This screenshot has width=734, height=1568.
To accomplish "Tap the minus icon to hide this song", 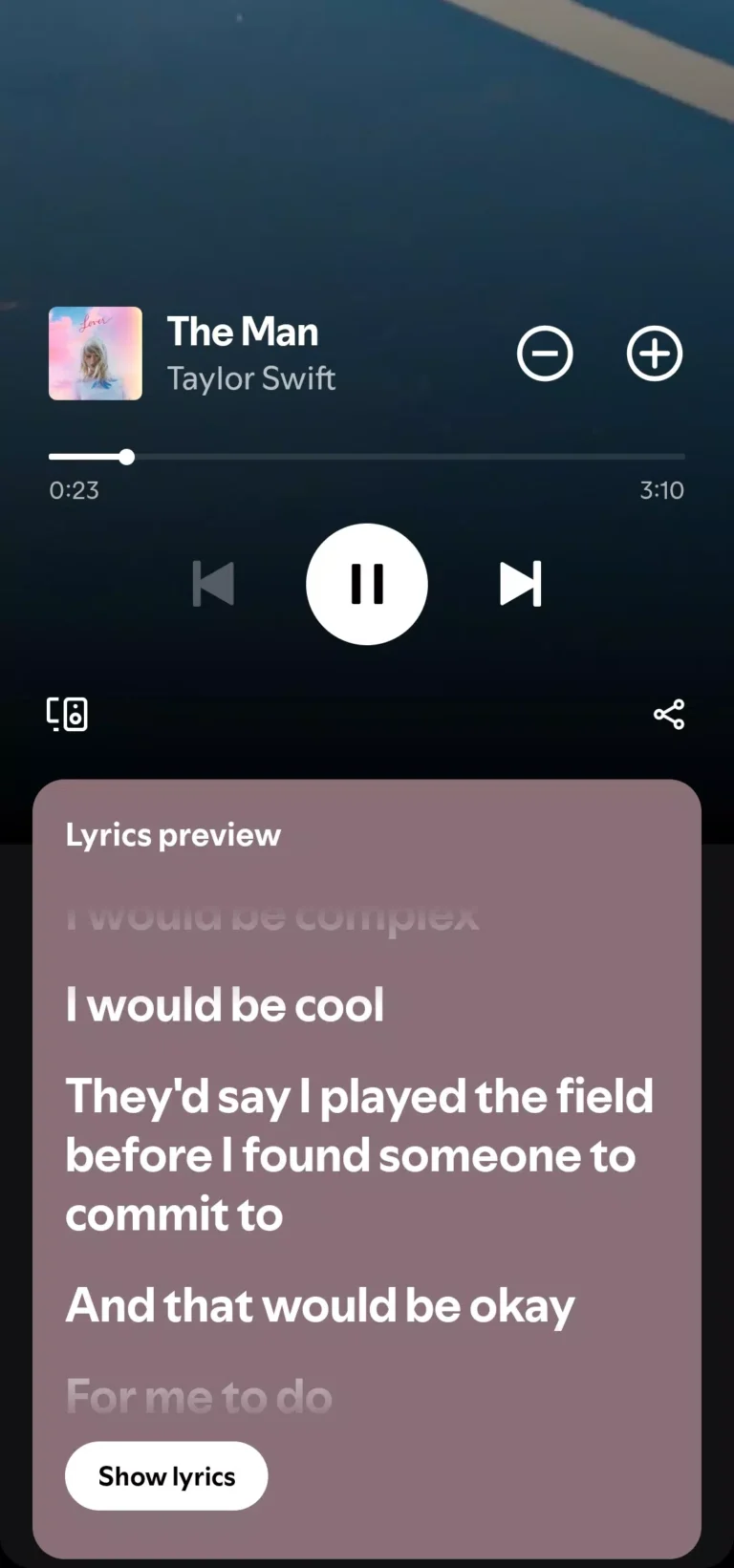I will (545, 354).
